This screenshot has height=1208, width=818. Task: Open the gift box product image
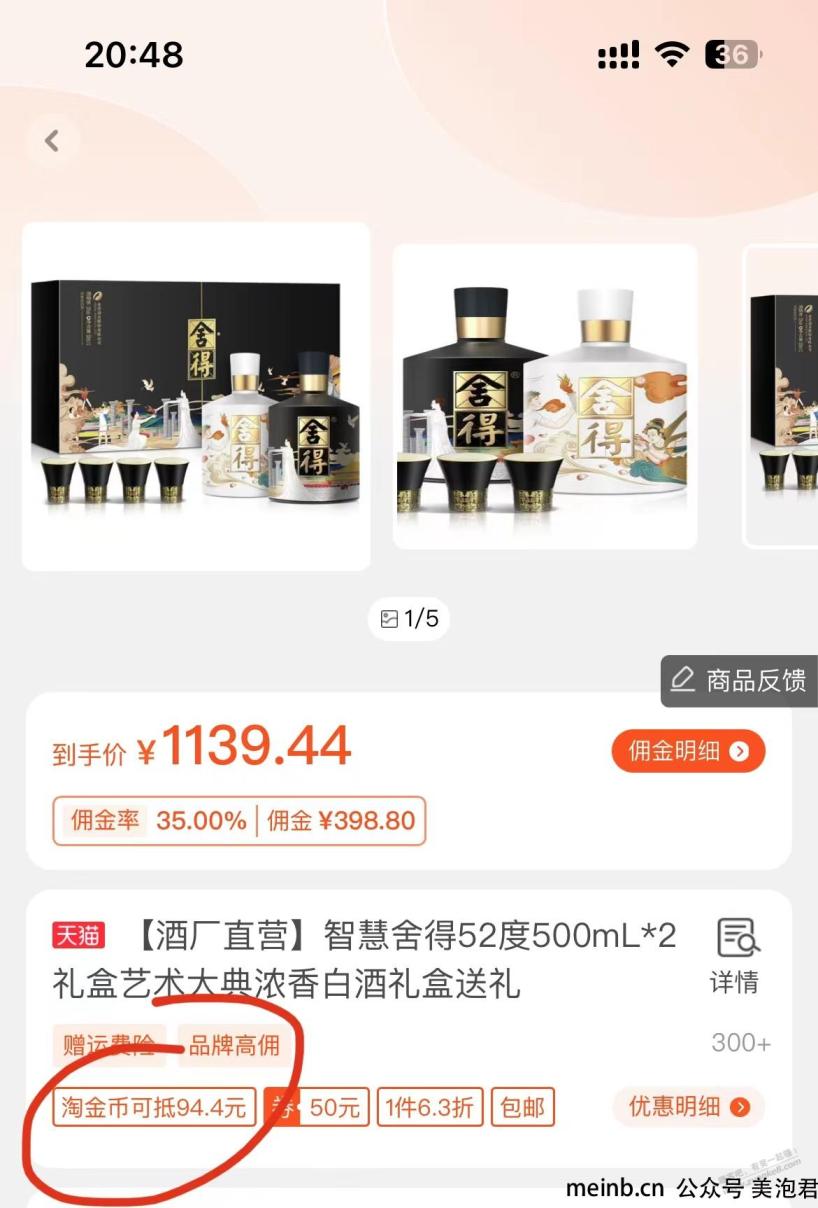(196, 396)
